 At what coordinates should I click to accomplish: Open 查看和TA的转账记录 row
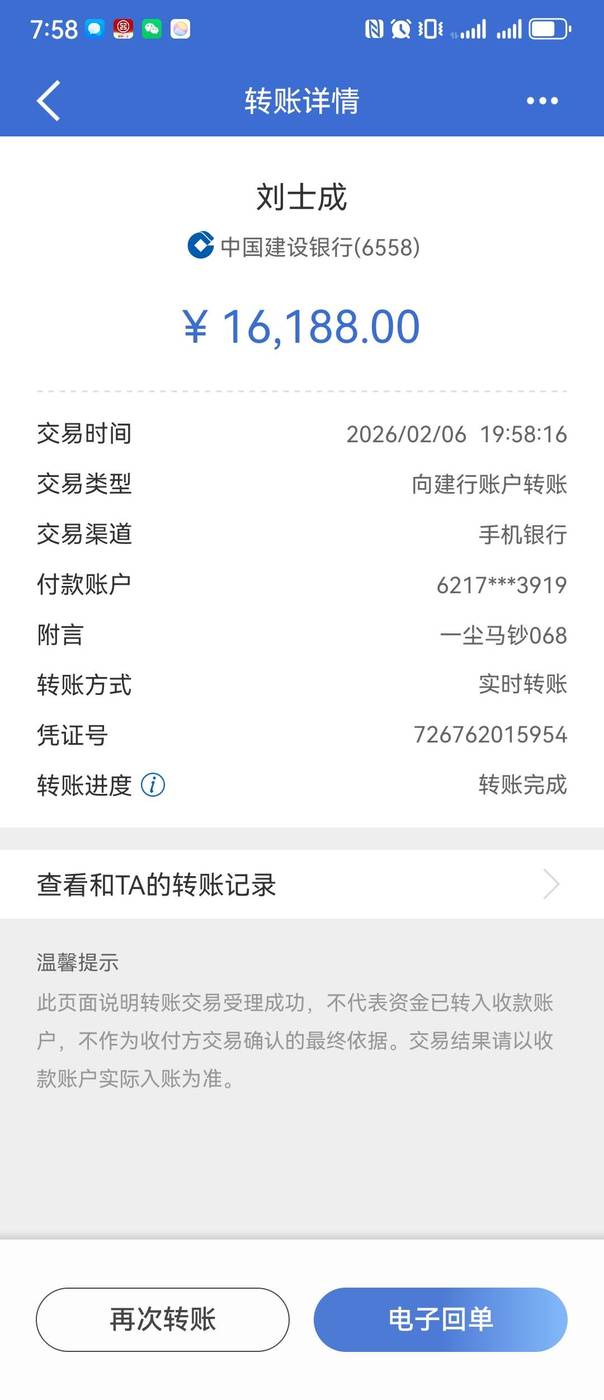pyautogui.click(x=300, y=885)
